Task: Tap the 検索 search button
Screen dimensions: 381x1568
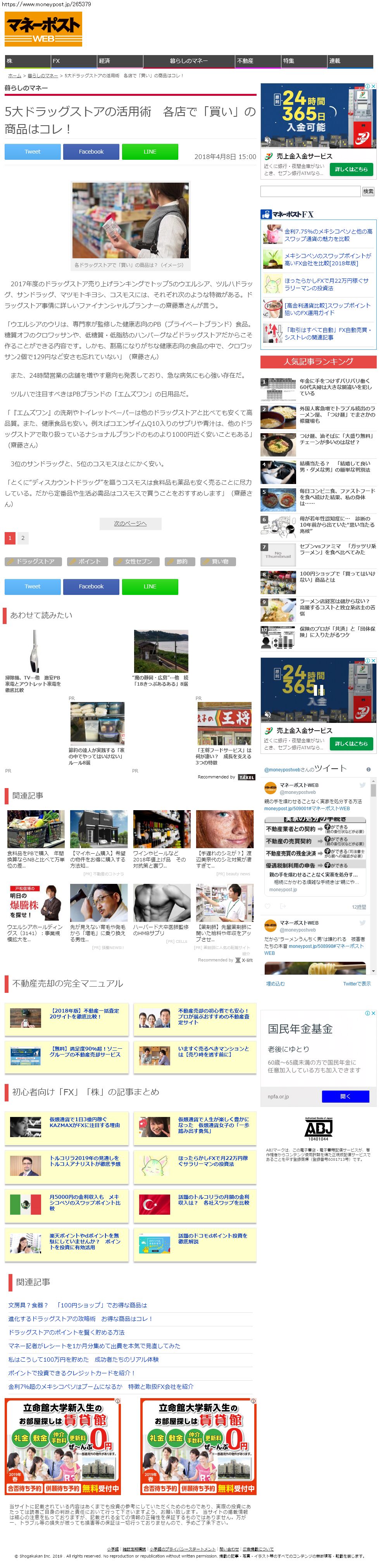Action: 368,191
